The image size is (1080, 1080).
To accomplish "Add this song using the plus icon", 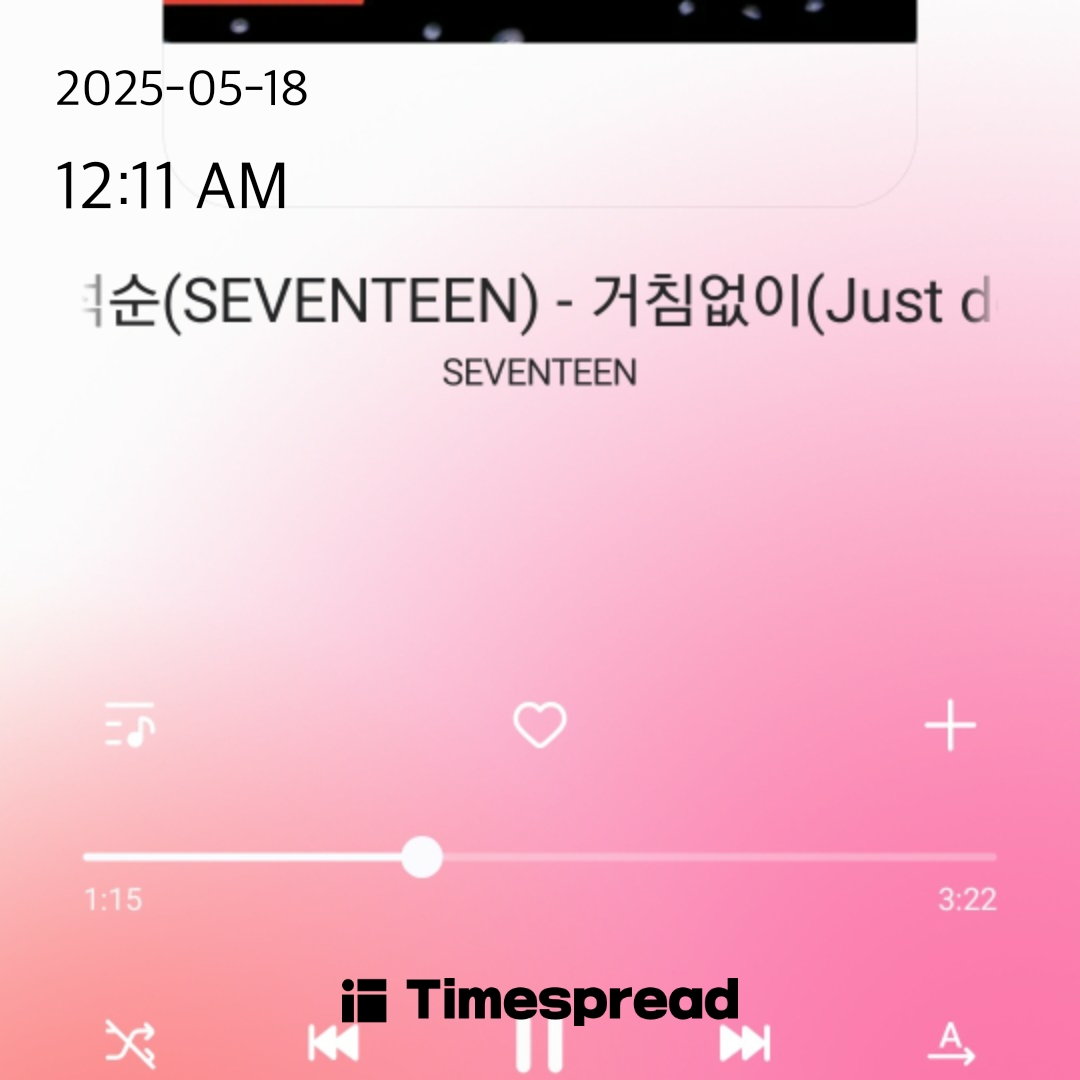I will pos(949,726).
